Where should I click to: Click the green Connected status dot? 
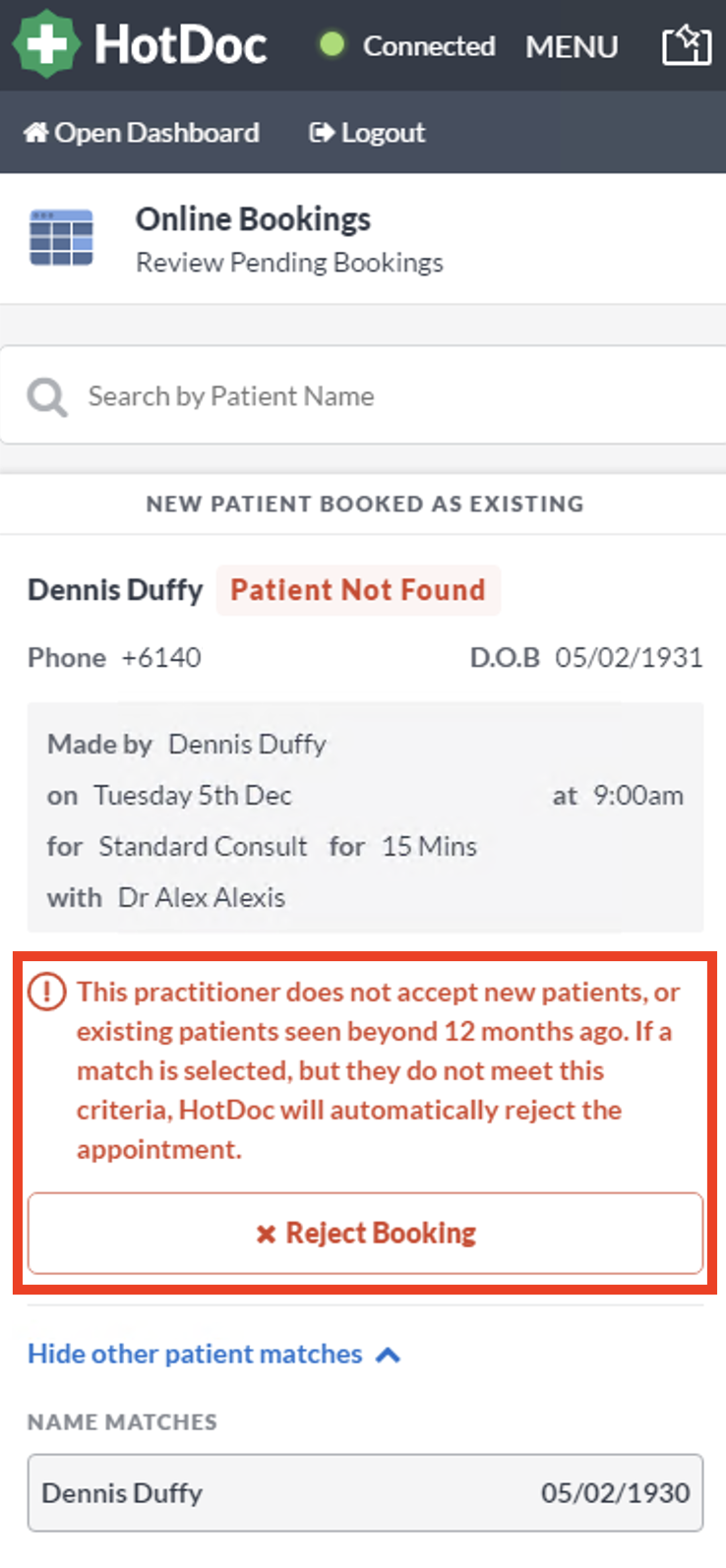333,45
